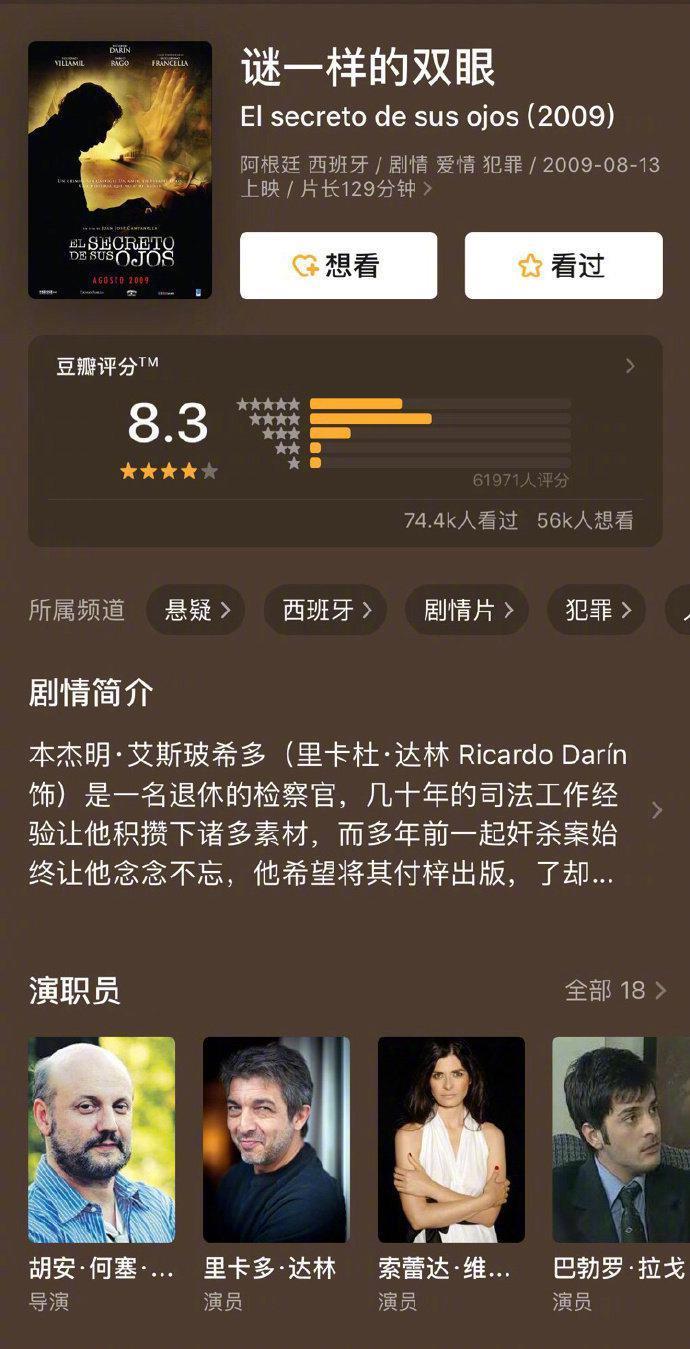
Task: Mark the film as 想看
Action: (338, 266)
